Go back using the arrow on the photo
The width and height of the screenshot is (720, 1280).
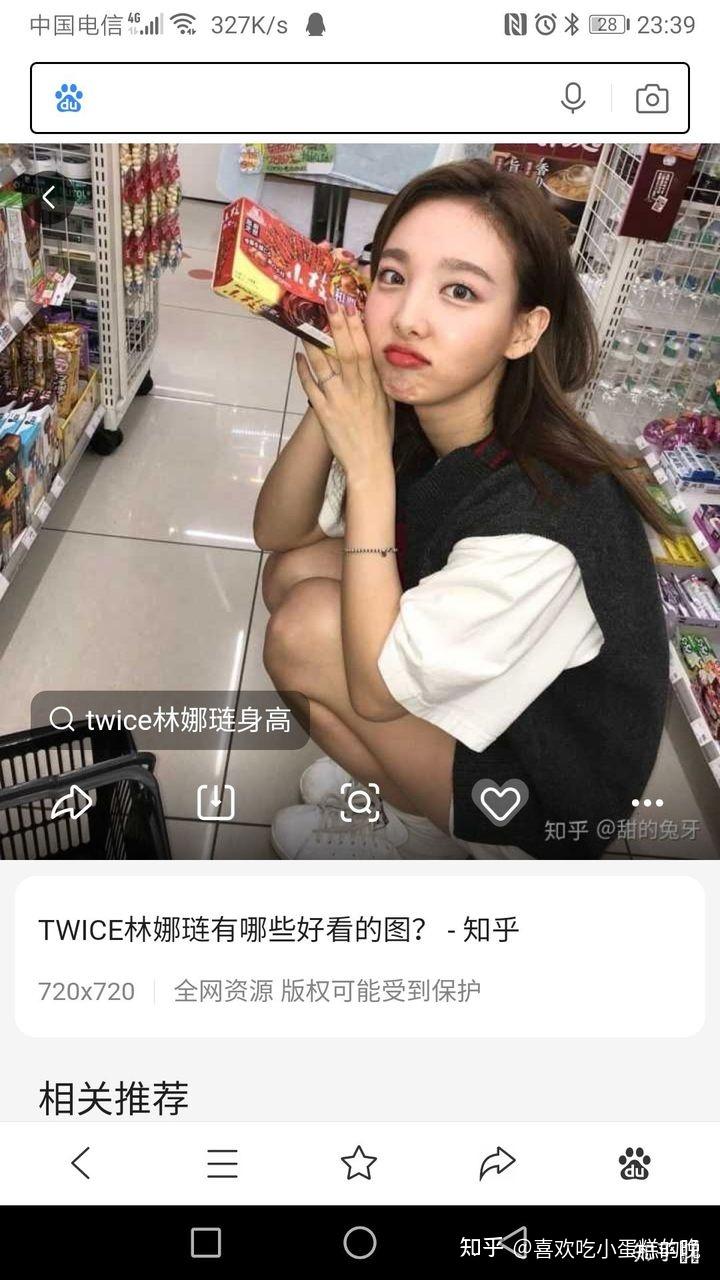[48, 197]
